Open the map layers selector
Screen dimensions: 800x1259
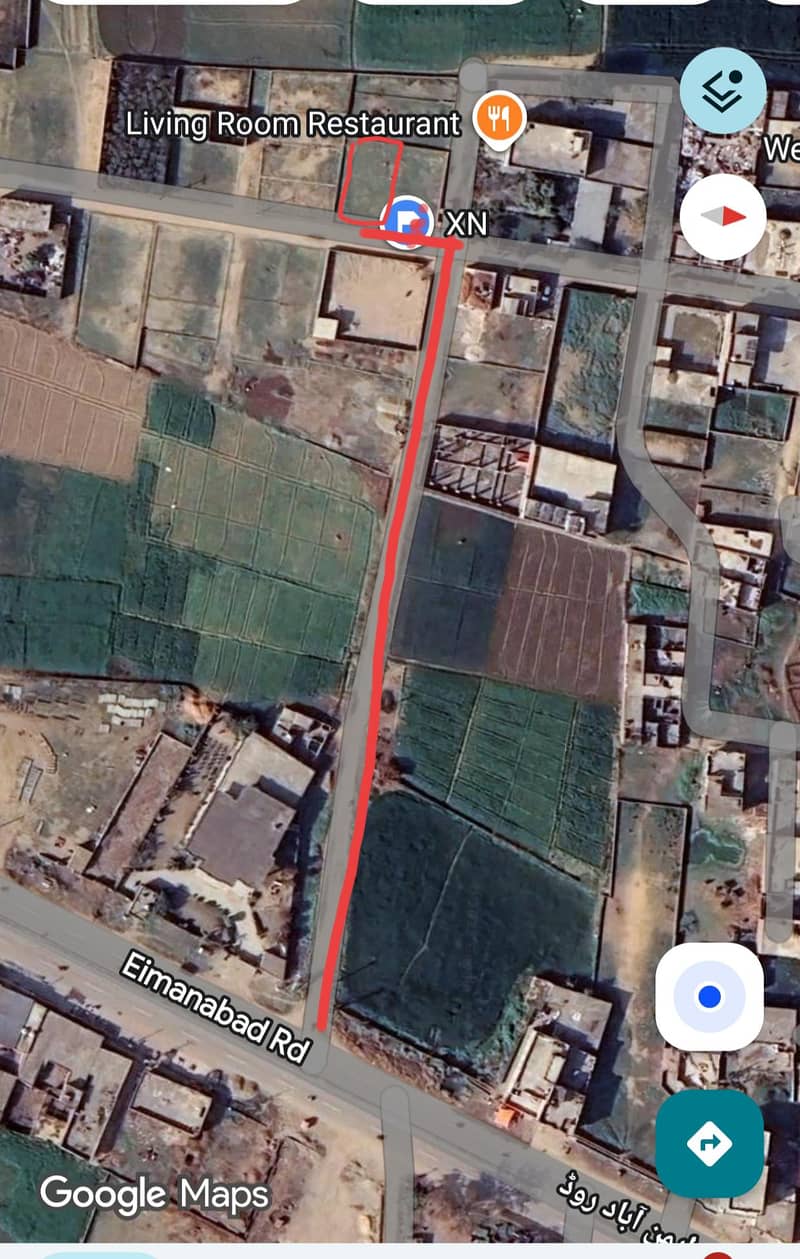point(723,91)
